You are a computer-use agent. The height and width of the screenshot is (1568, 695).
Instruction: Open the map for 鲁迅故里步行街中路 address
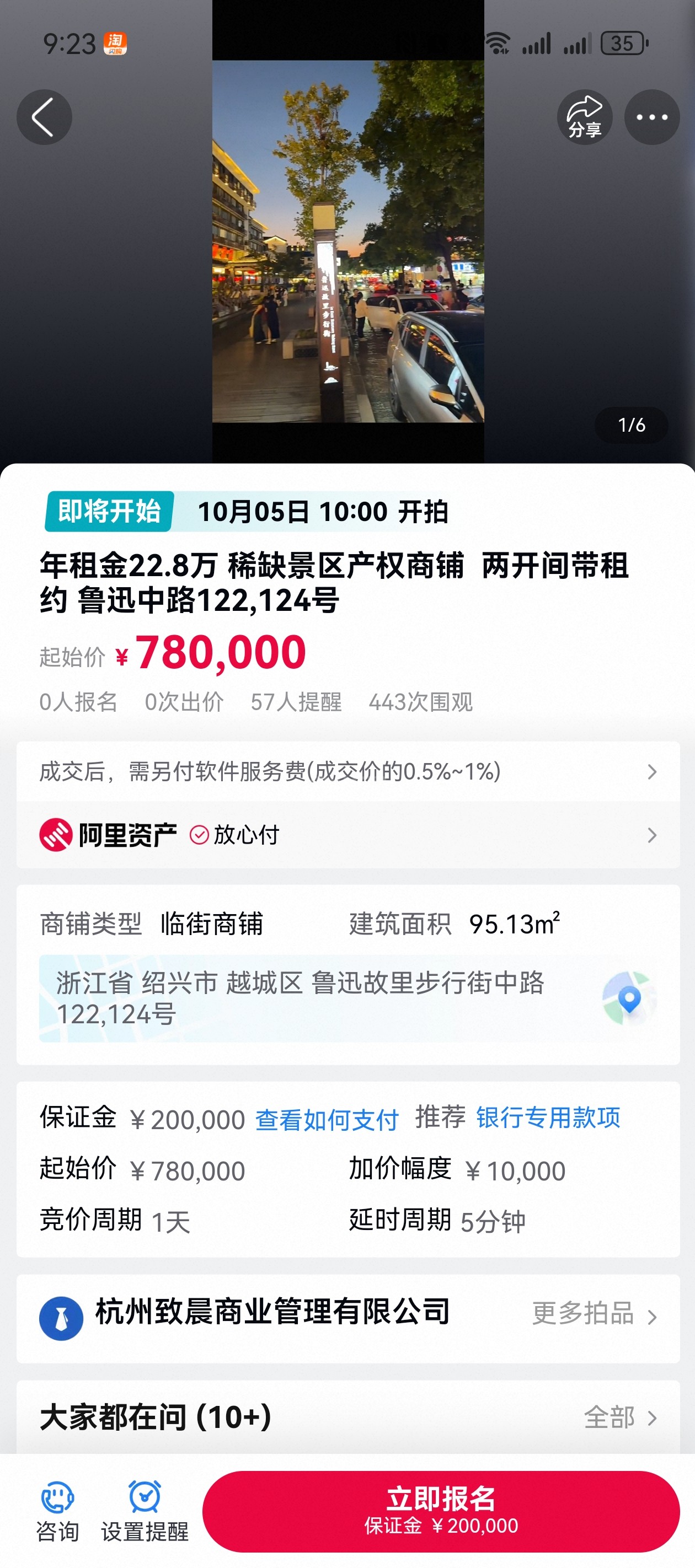coord(629,998)
